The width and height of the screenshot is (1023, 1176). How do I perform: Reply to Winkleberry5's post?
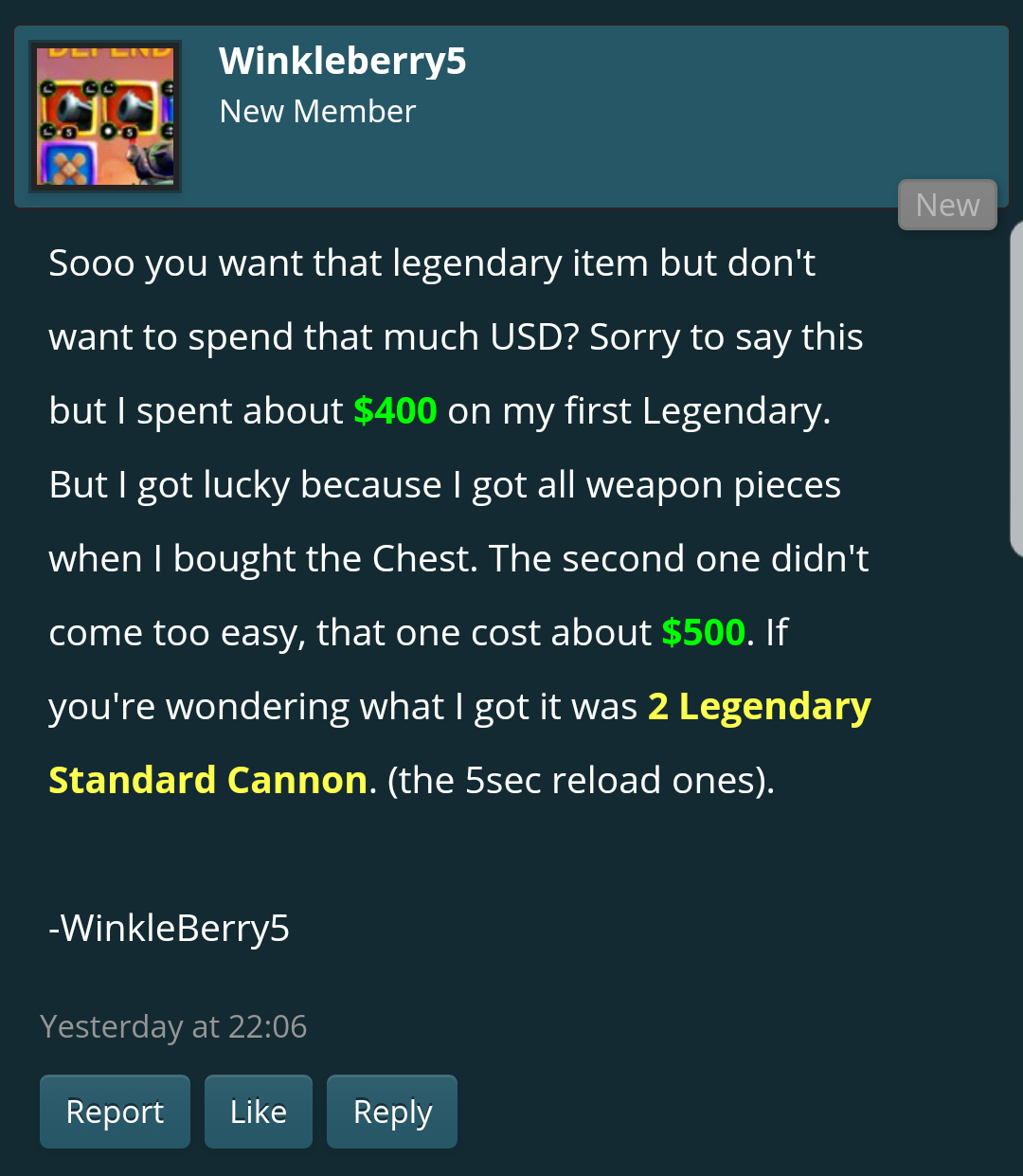[x=392, y=1112]
